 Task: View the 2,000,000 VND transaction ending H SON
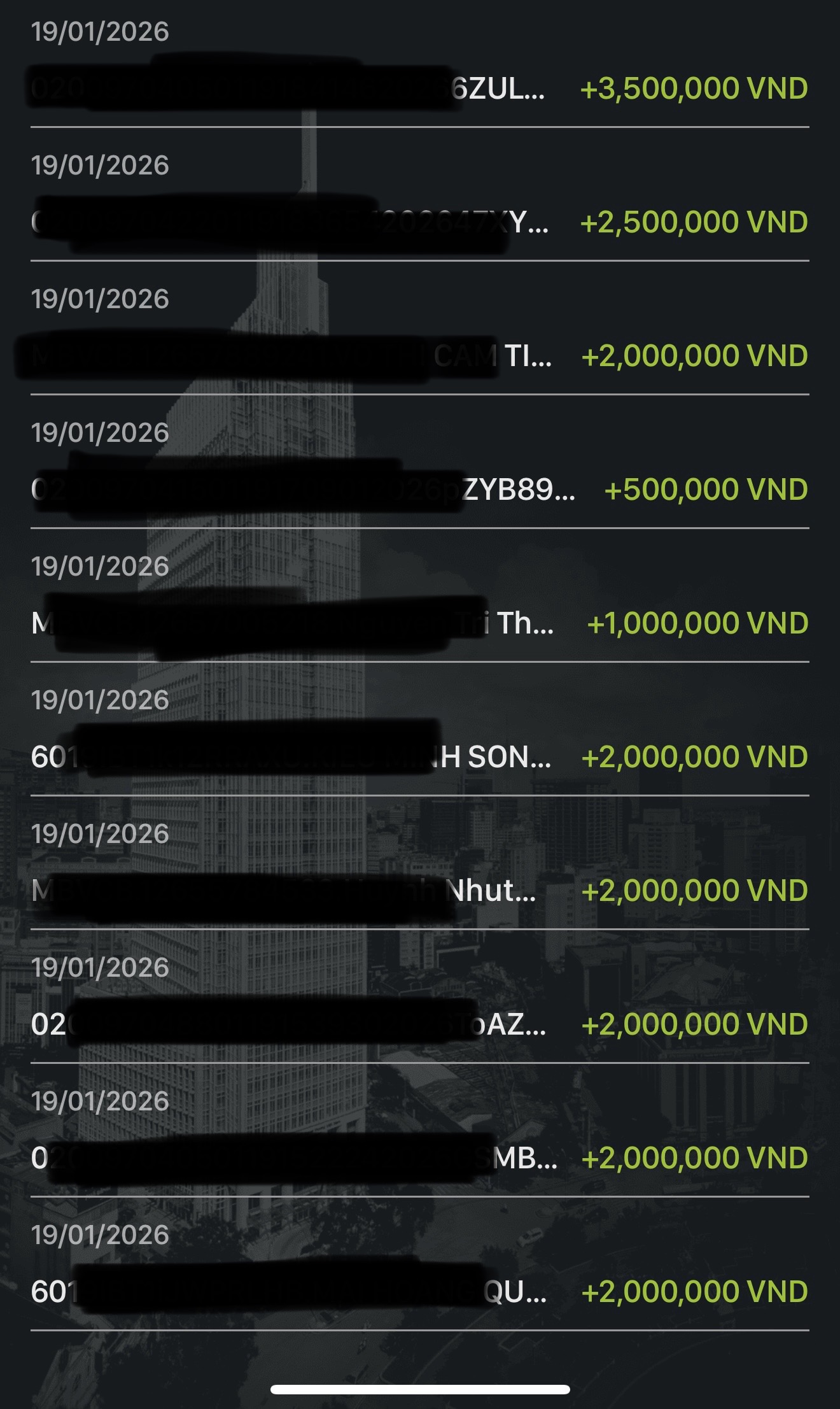[694, 757]
